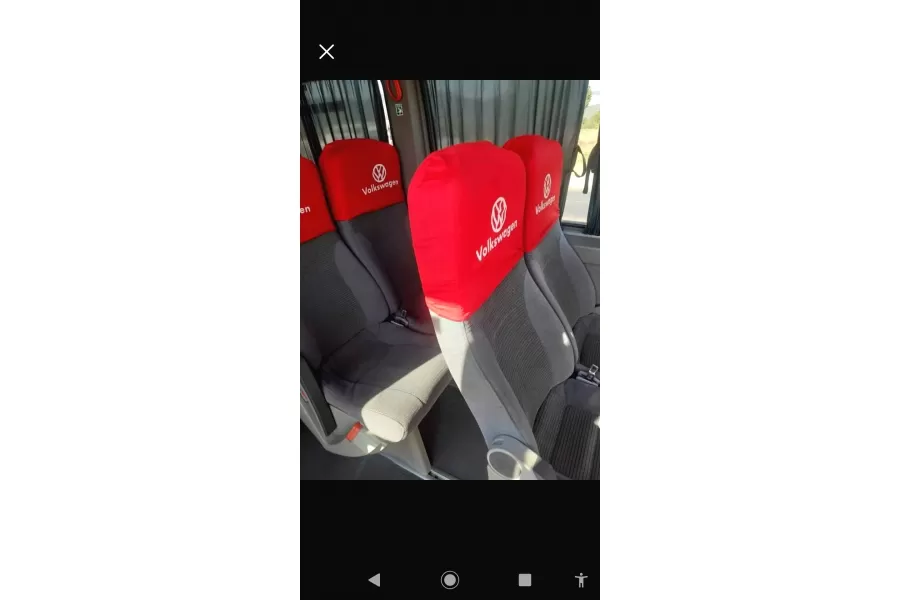Go to the home screen
Image resolution: width=900 pixels, height=600 pixels.
pos(450,580)
